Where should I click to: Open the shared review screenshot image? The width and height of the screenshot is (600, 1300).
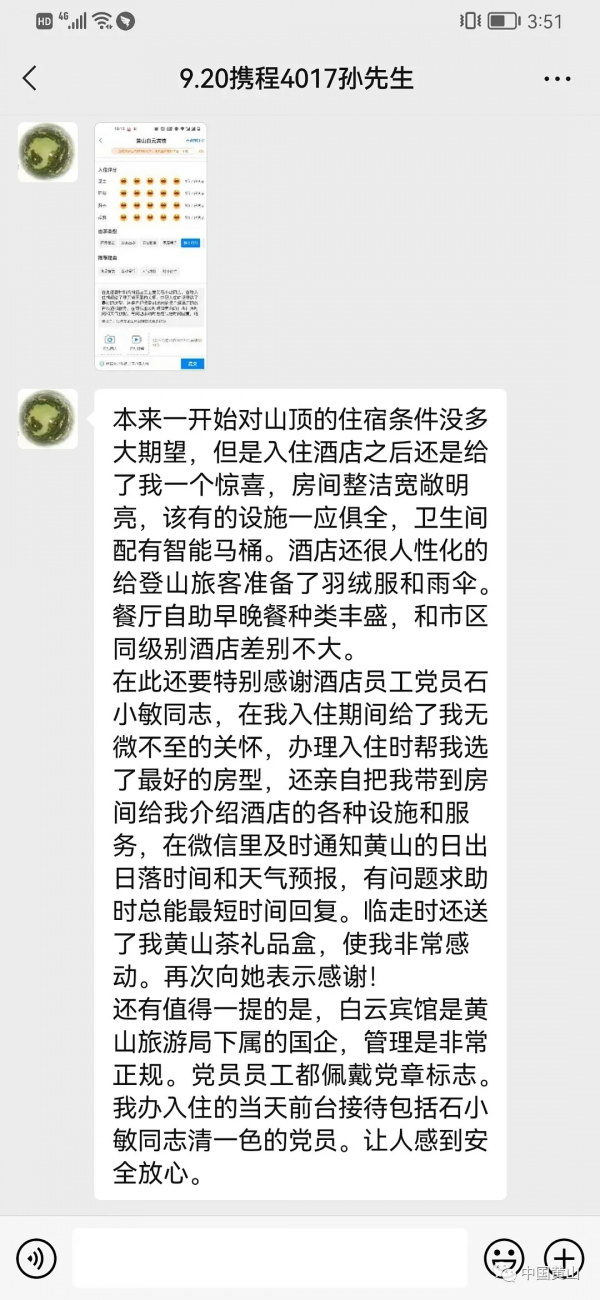tap(150, 246)
